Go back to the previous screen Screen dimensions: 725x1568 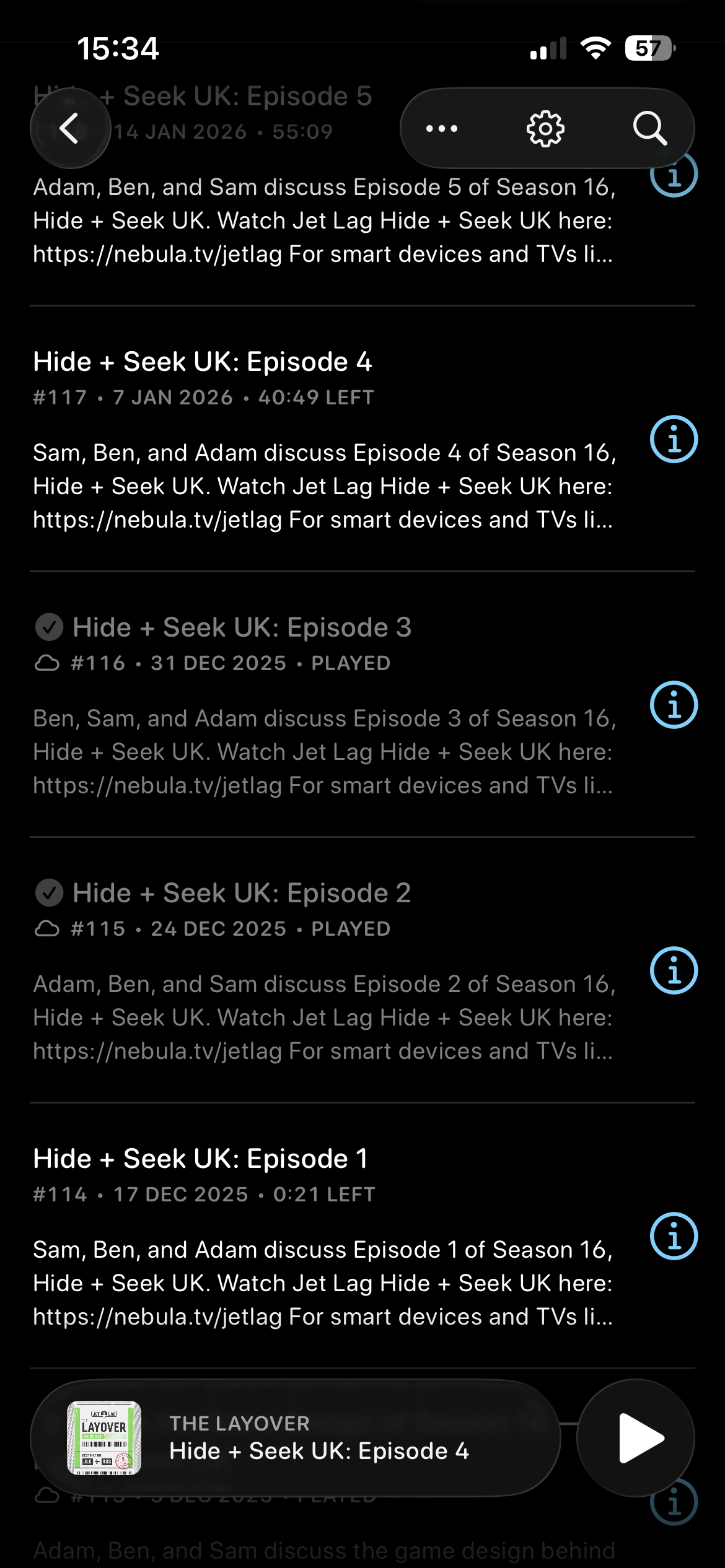pos(70,128)
